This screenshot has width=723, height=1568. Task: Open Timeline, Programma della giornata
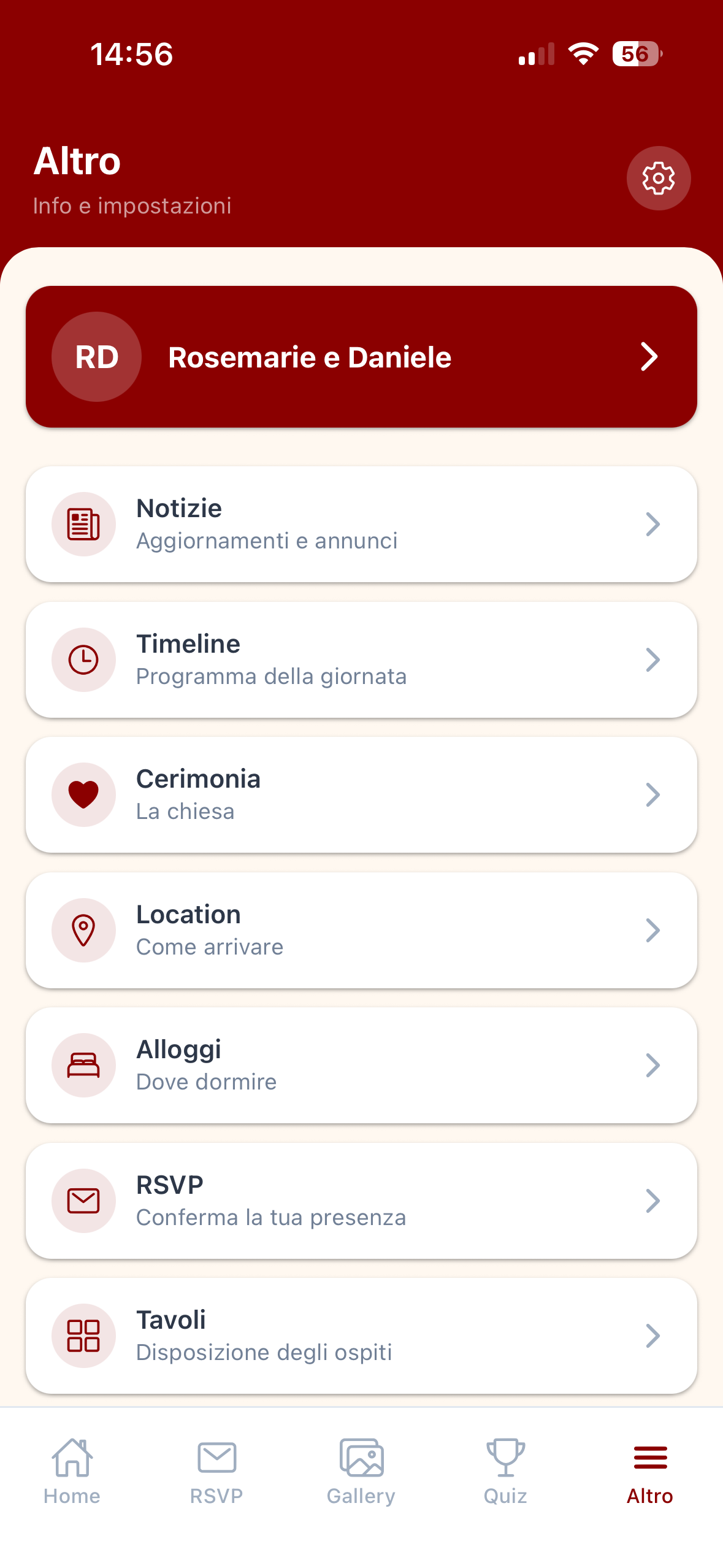pyautogui.click(x=362, y=659)
